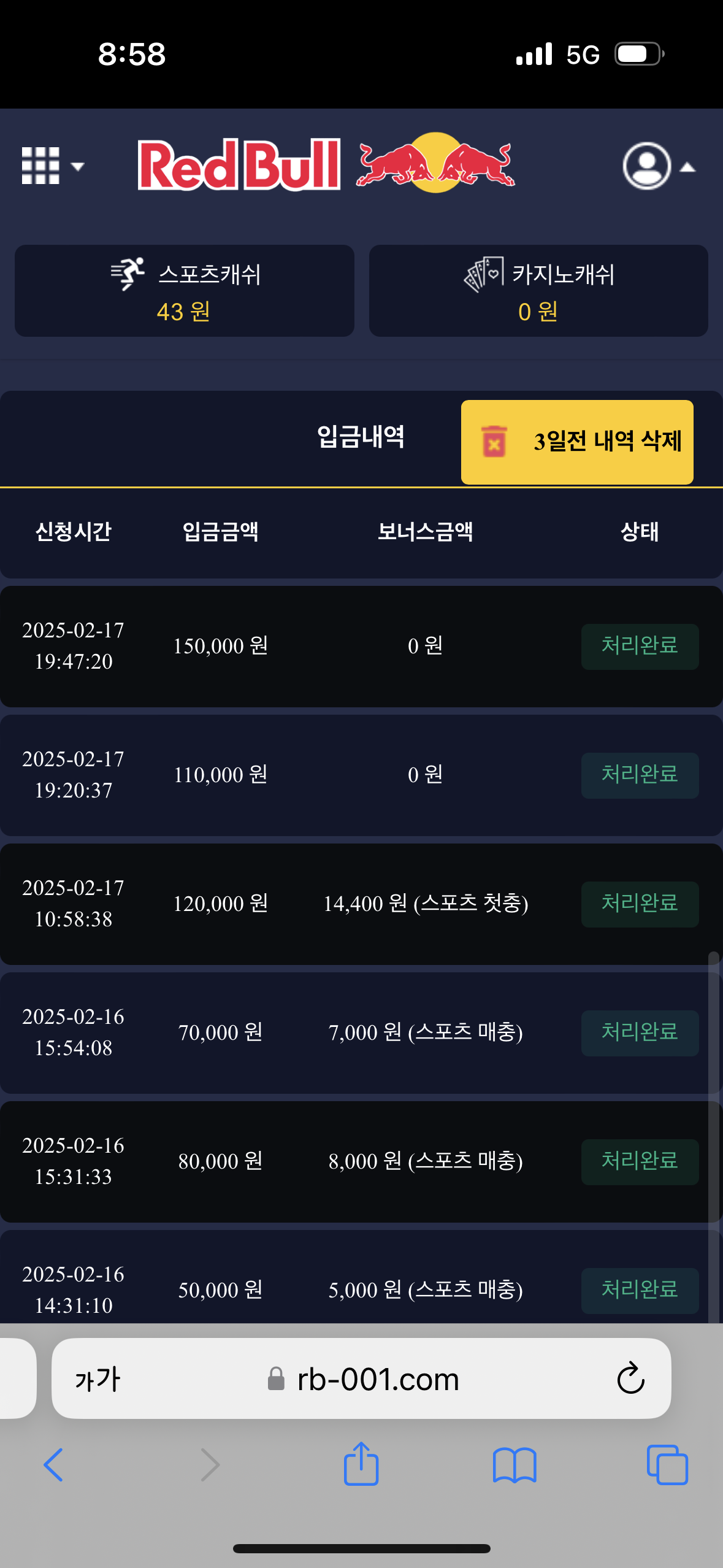Tap the Red Bull logo to go home

326,164
